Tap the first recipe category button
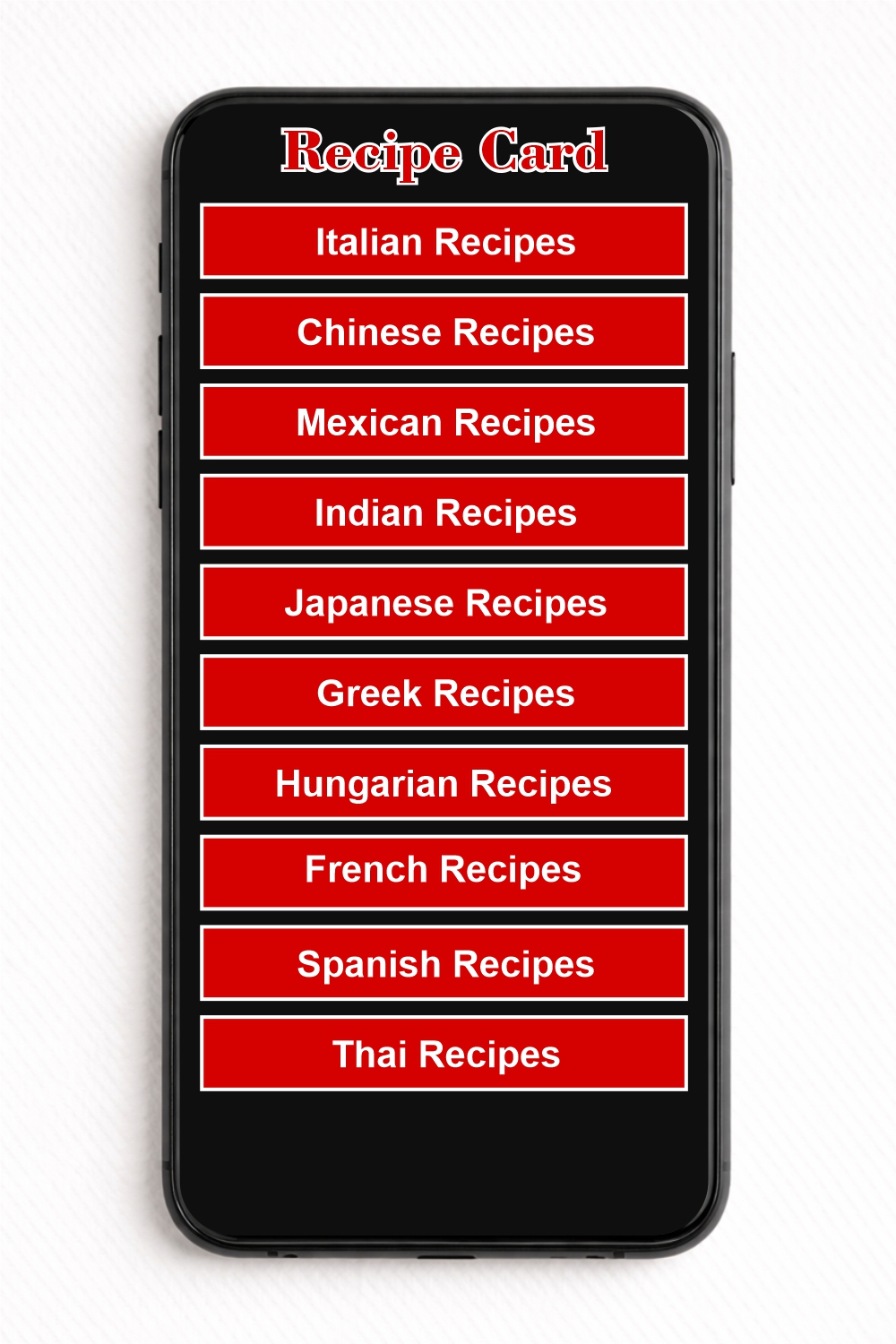The width and height of the screenshot is (896, 1344). pos(445,240)
